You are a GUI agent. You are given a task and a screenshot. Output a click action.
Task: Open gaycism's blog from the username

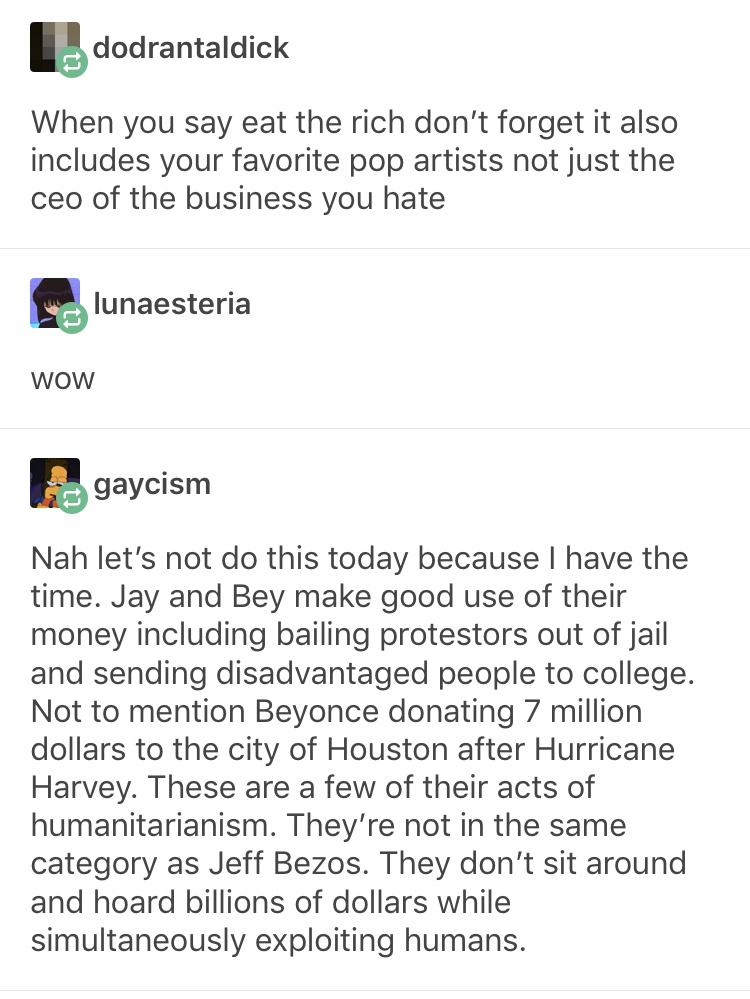click(x=152, y=484)
